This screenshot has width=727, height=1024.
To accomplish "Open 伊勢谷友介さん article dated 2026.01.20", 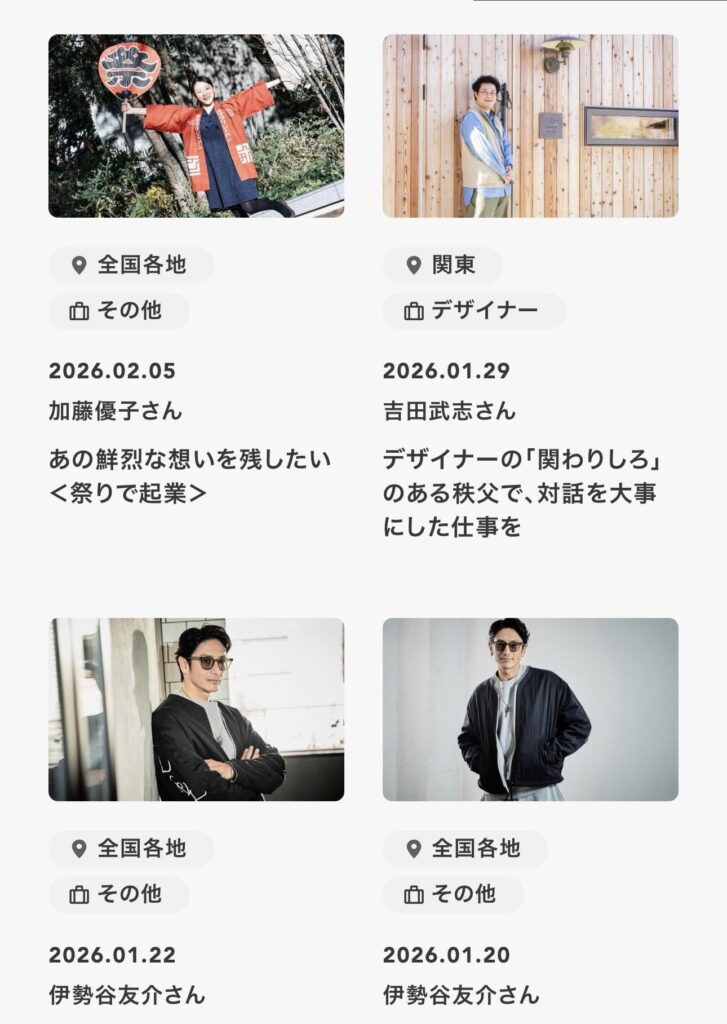I will 530,709.
